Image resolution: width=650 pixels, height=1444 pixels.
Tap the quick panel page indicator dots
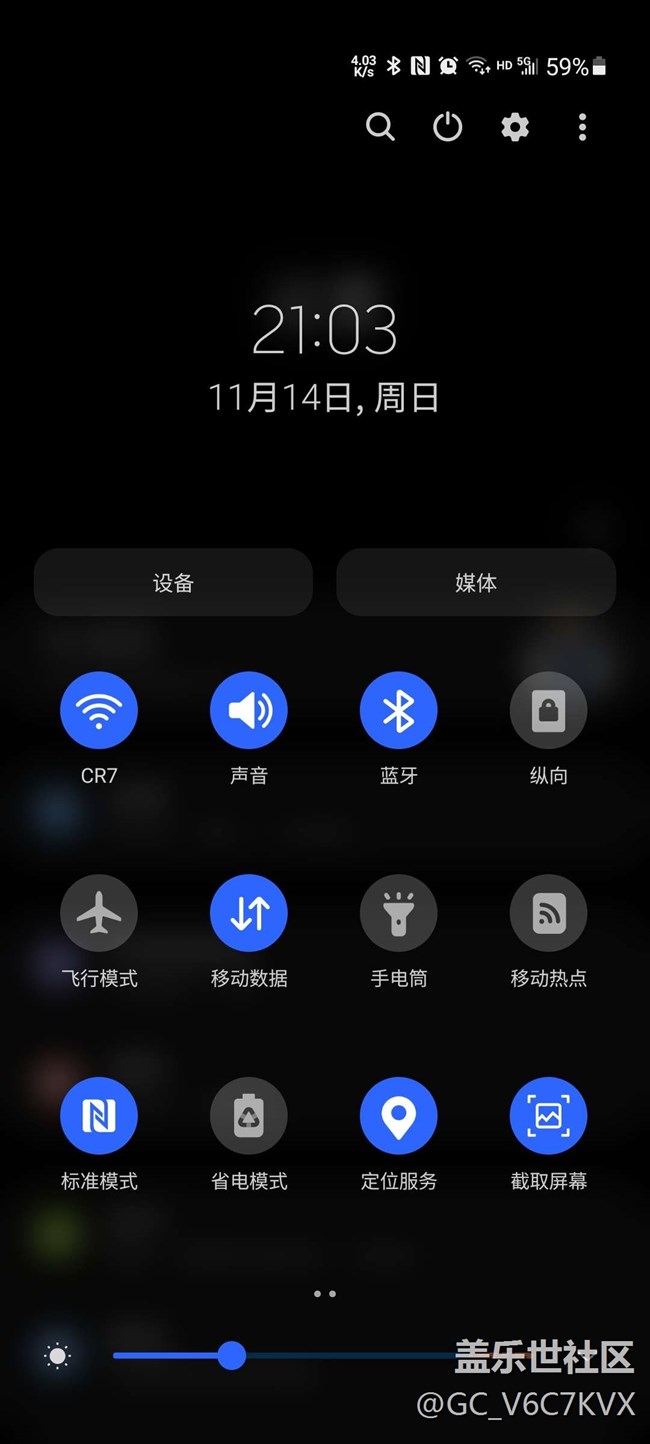click(x=325, y=1294)
